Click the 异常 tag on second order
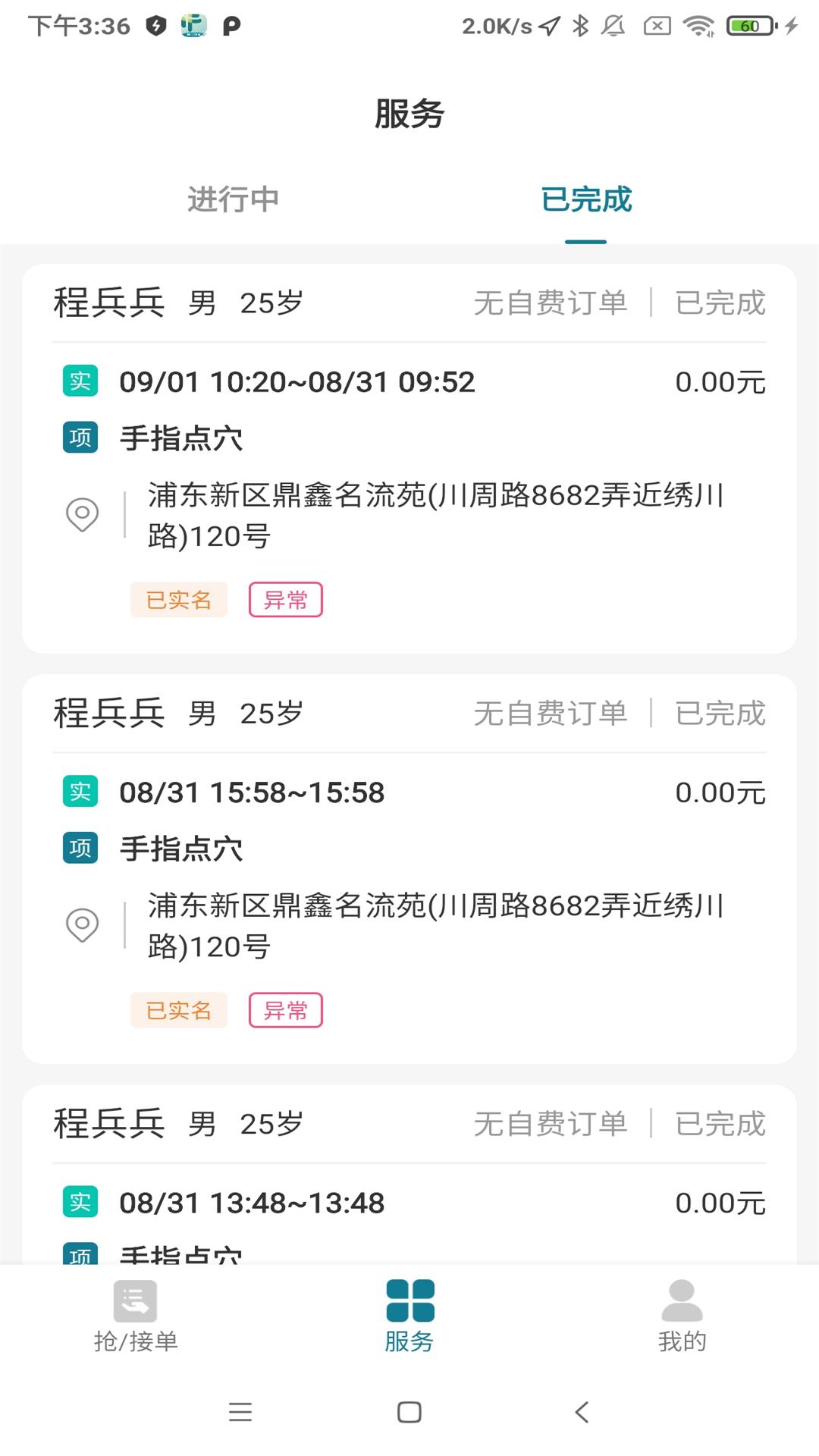The image size is (819, 1456). tap(285, 1010)
